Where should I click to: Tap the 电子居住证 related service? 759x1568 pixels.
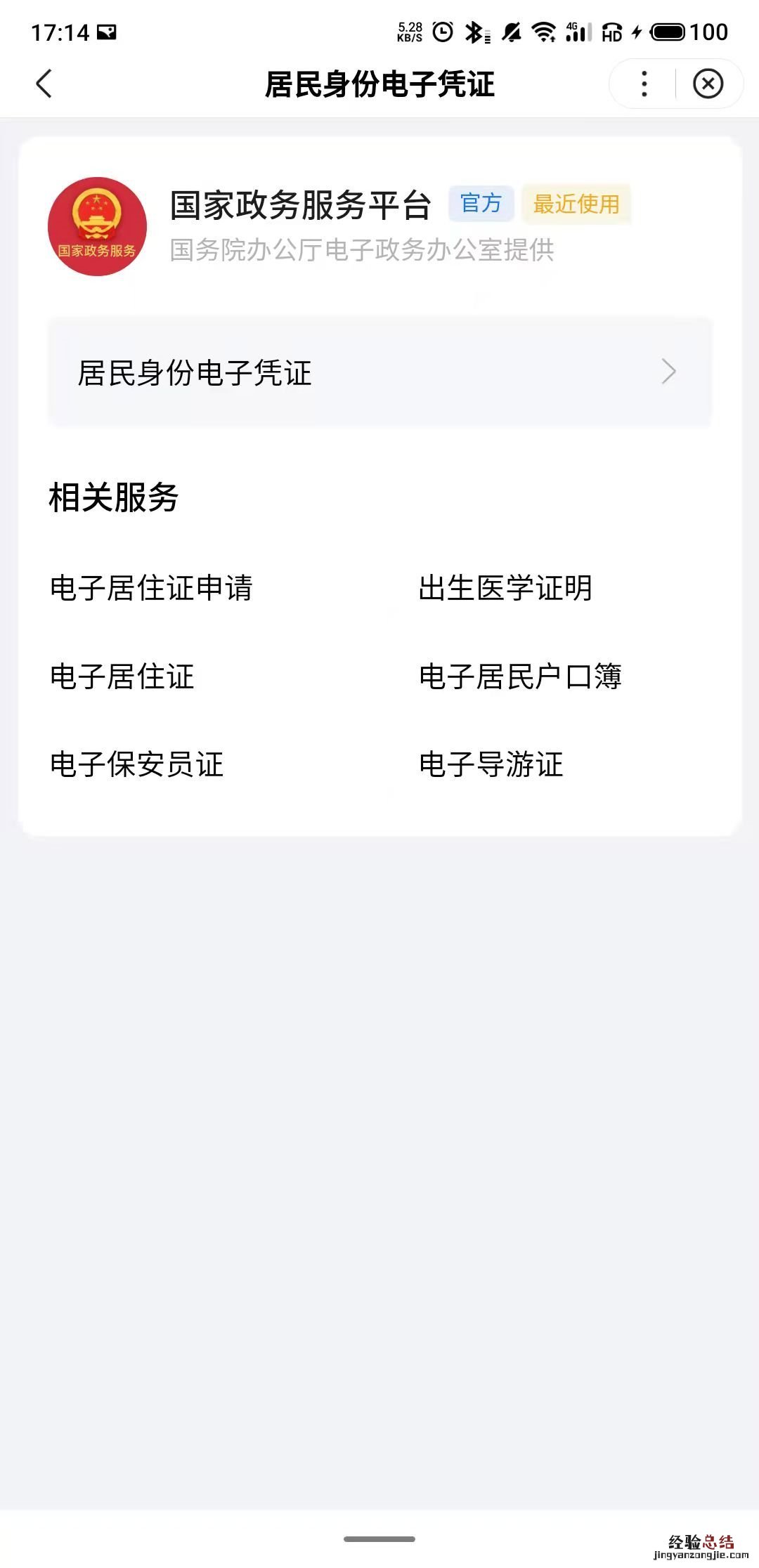(x=122, y=677)
